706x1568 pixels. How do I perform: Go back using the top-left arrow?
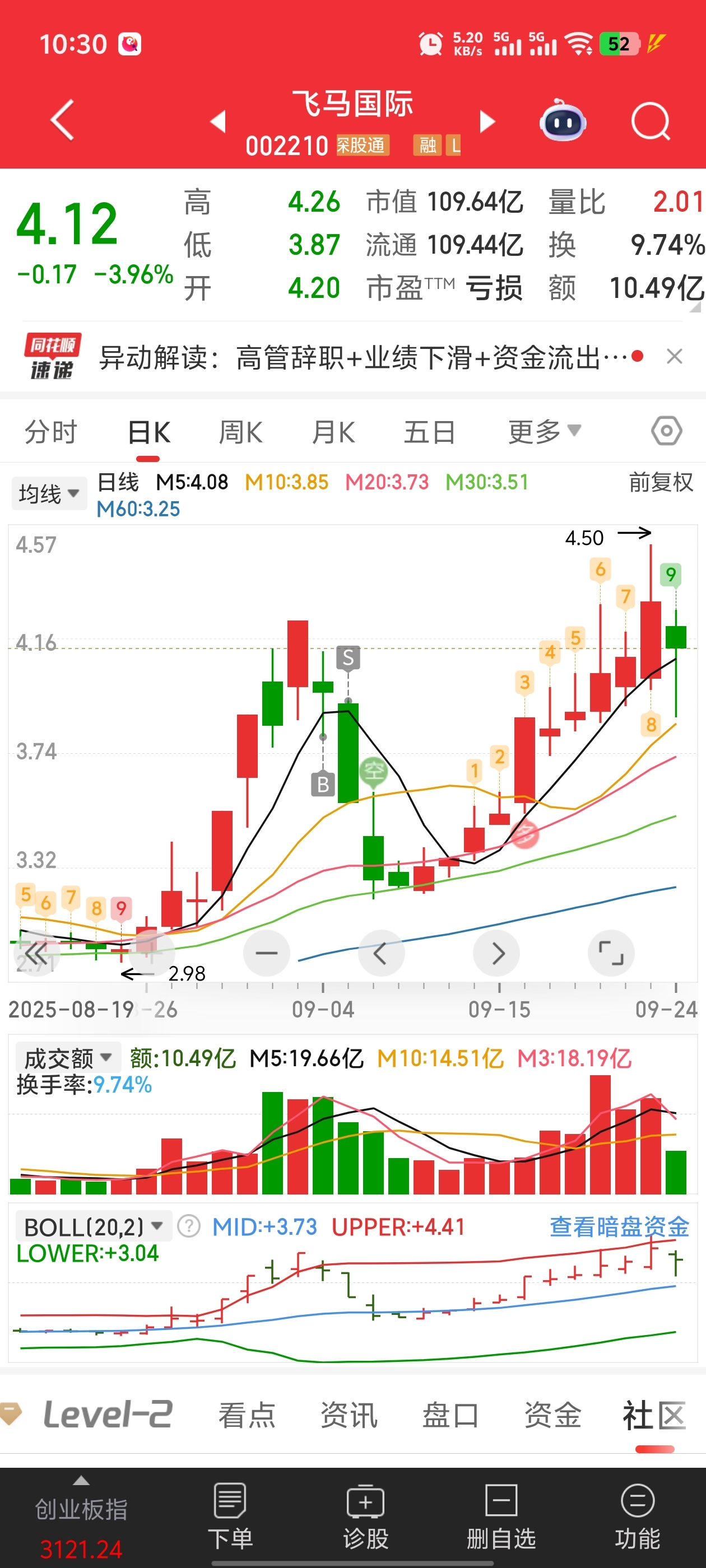(63, 120)
